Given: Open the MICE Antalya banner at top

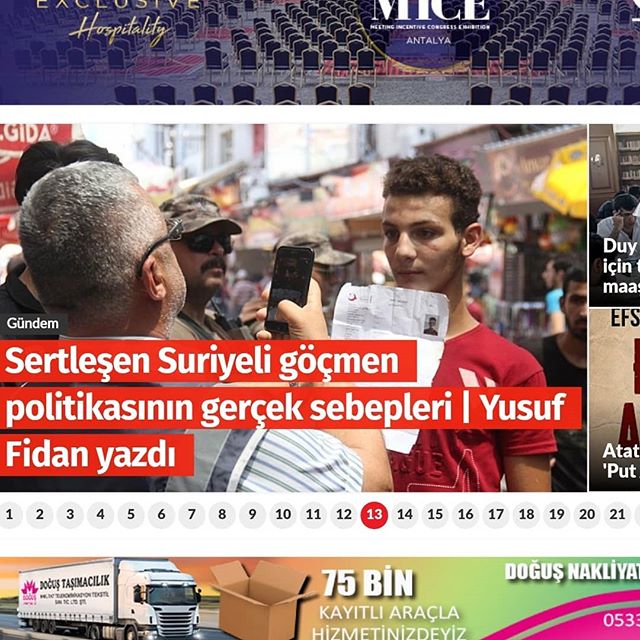Looking at the screenshot, I should pos(320,50).
